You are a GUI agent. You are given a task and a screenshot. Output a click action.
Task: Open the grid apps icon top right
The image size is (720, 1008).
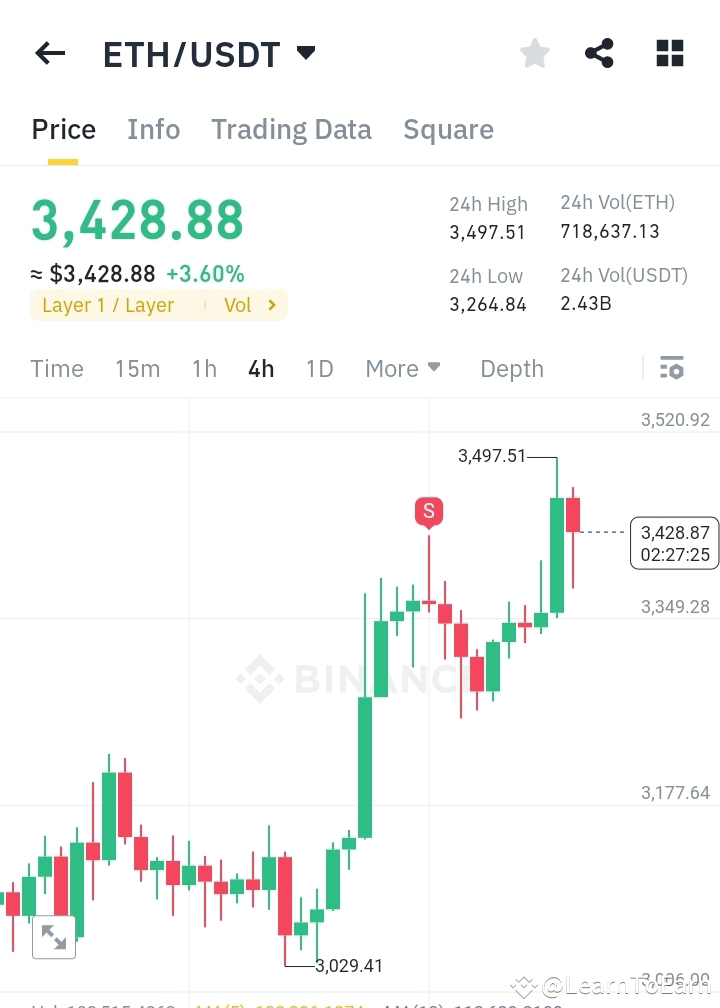(668, 53)
